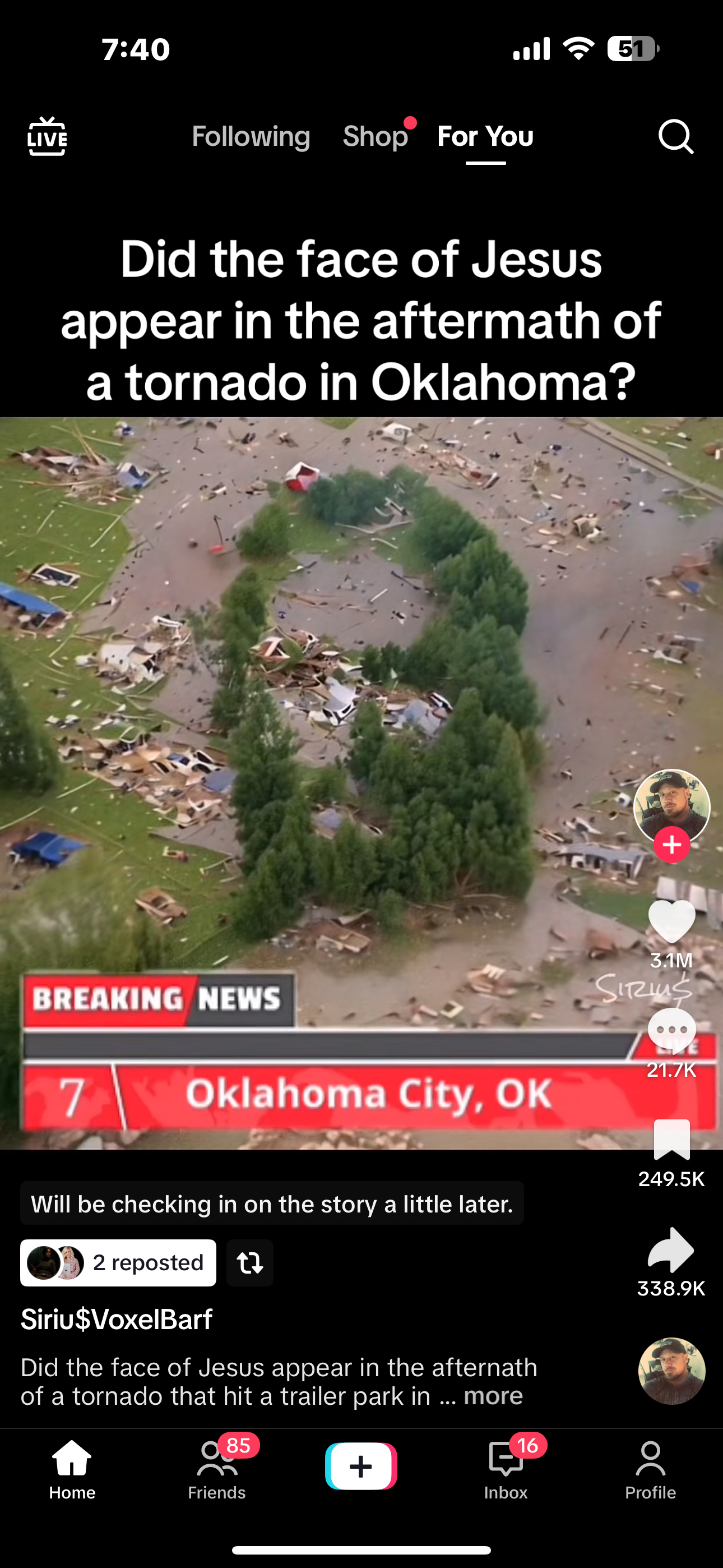Open the spinning sound disc
Viewport: 723px width, 1568px height.
pyautogui.click(x=672, y=1371)
